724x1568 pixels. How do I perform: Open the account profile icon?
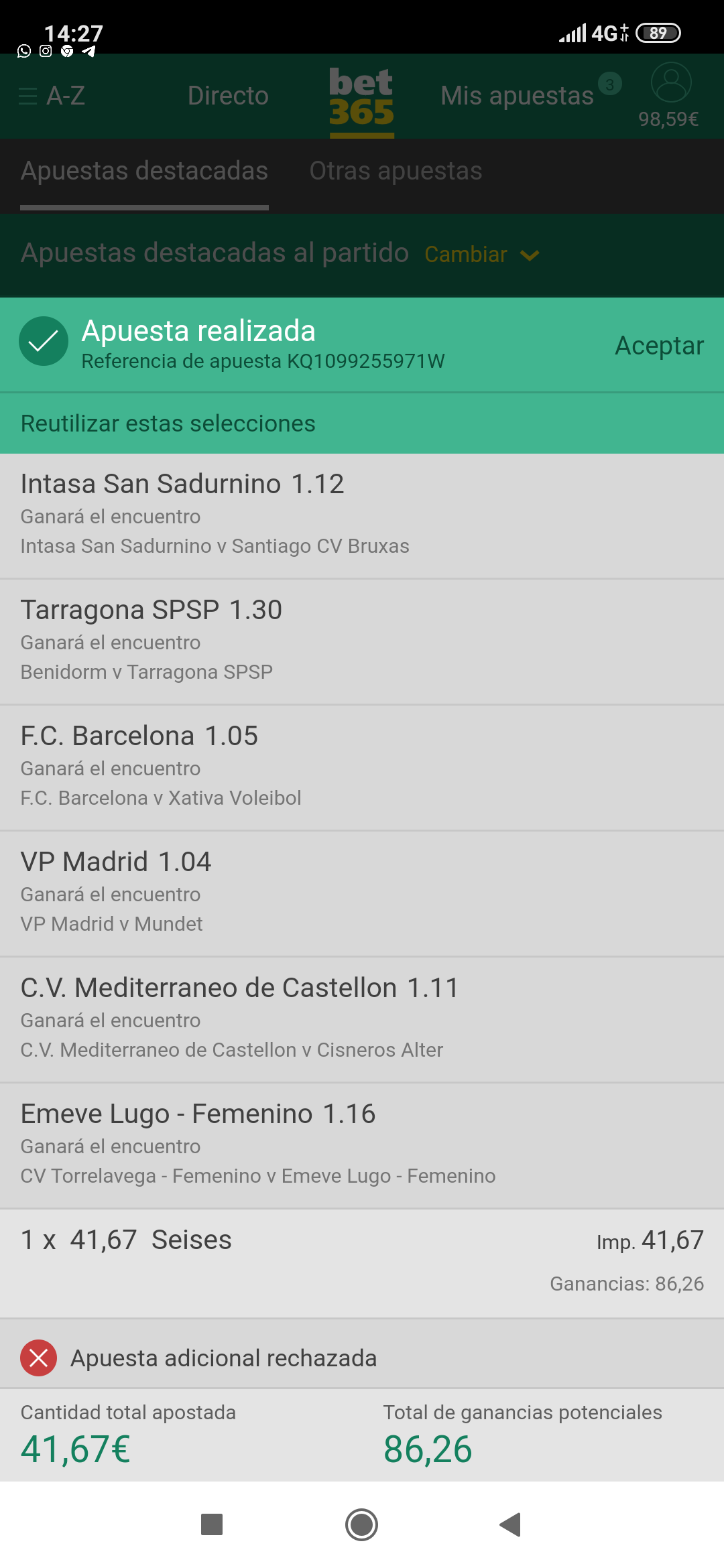pos(670,84)
